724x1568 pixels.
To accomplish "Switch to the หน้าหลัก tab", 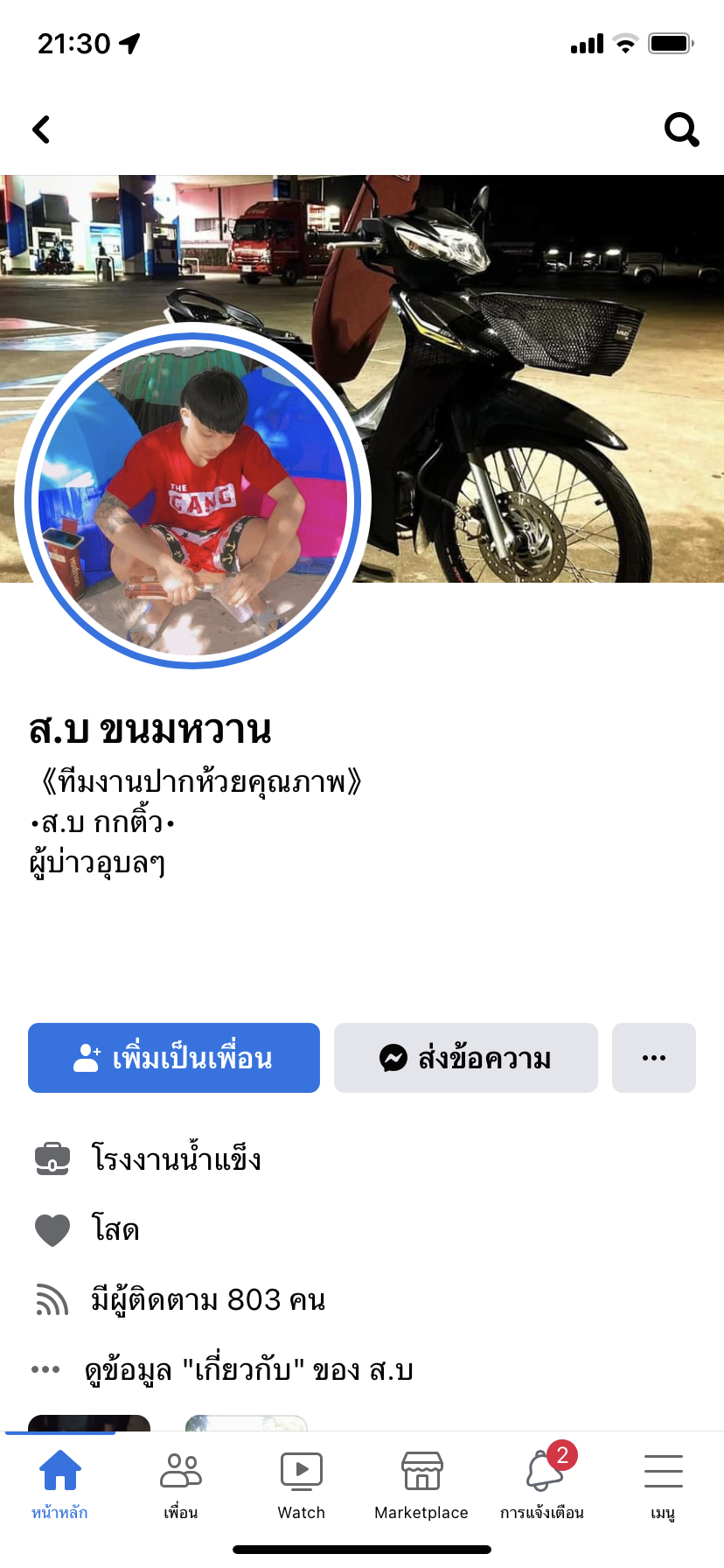I will [x=59, y=1483].
